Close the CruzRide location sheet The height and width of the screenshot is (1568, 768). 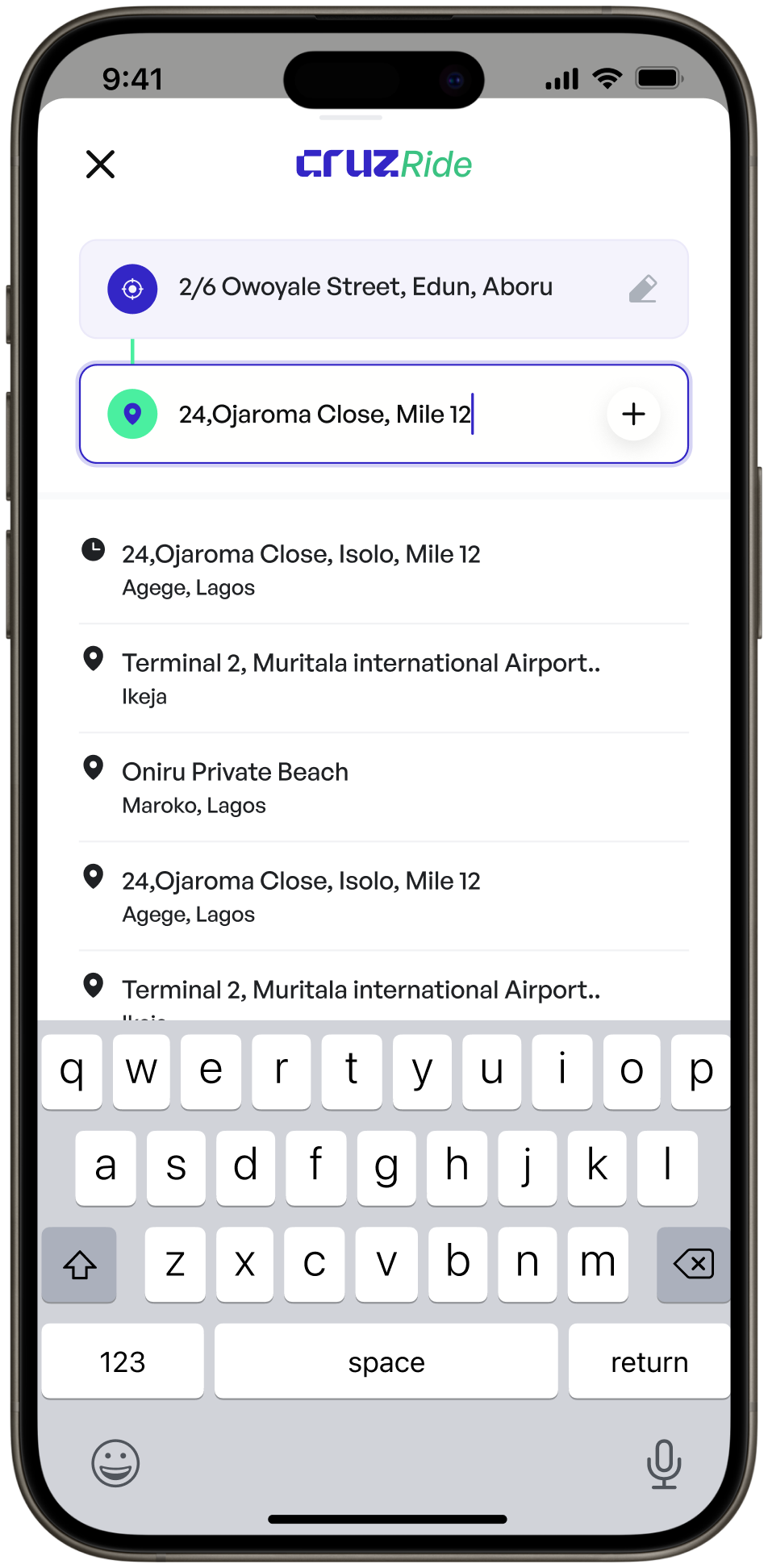click(101, 165)
